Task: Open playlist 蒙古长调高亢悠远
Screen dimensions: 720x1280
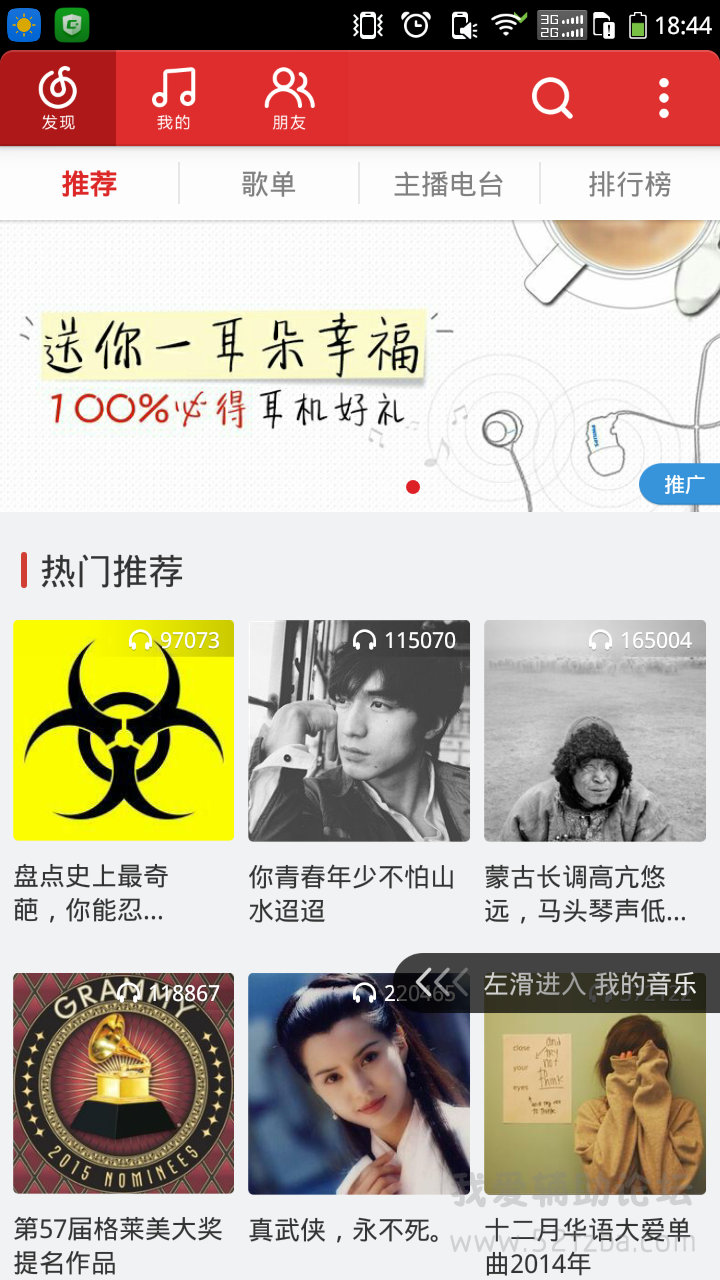Action: (595, 730)
